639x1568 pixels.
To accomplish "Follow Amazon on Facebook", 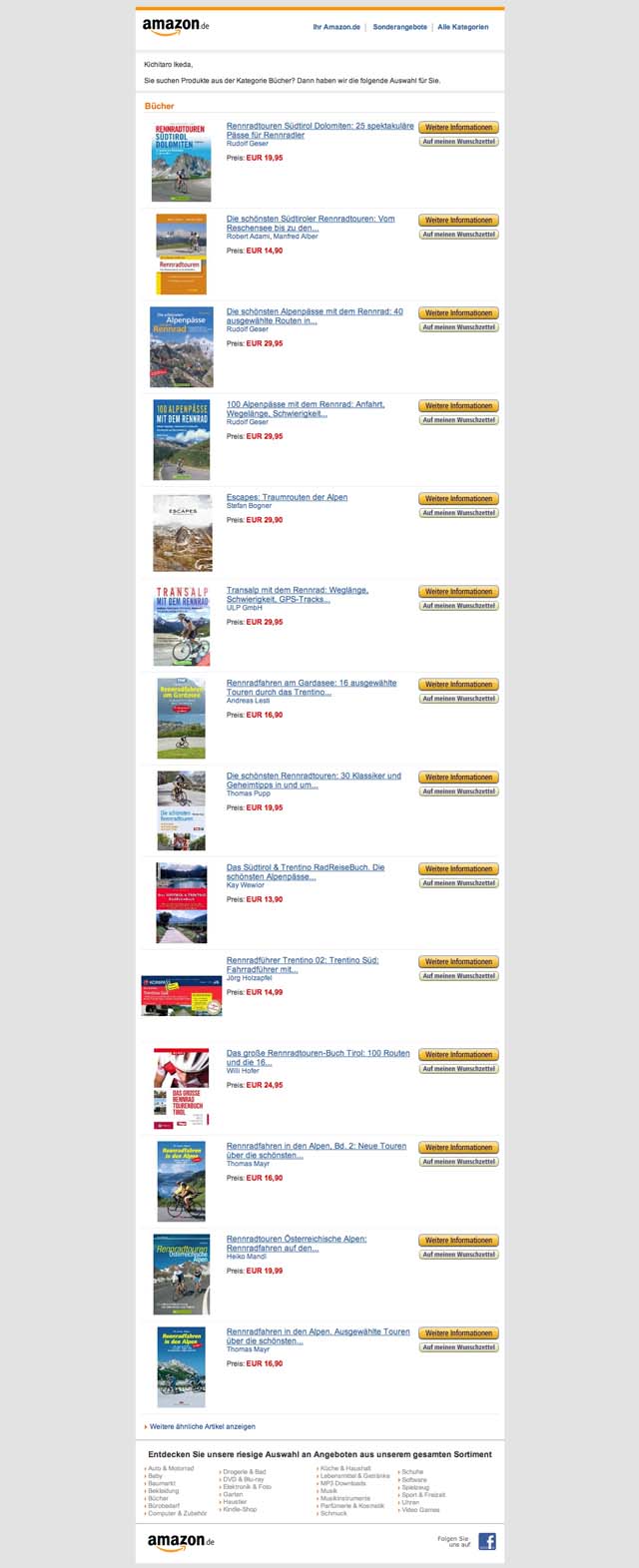I will coord(486,1541).
